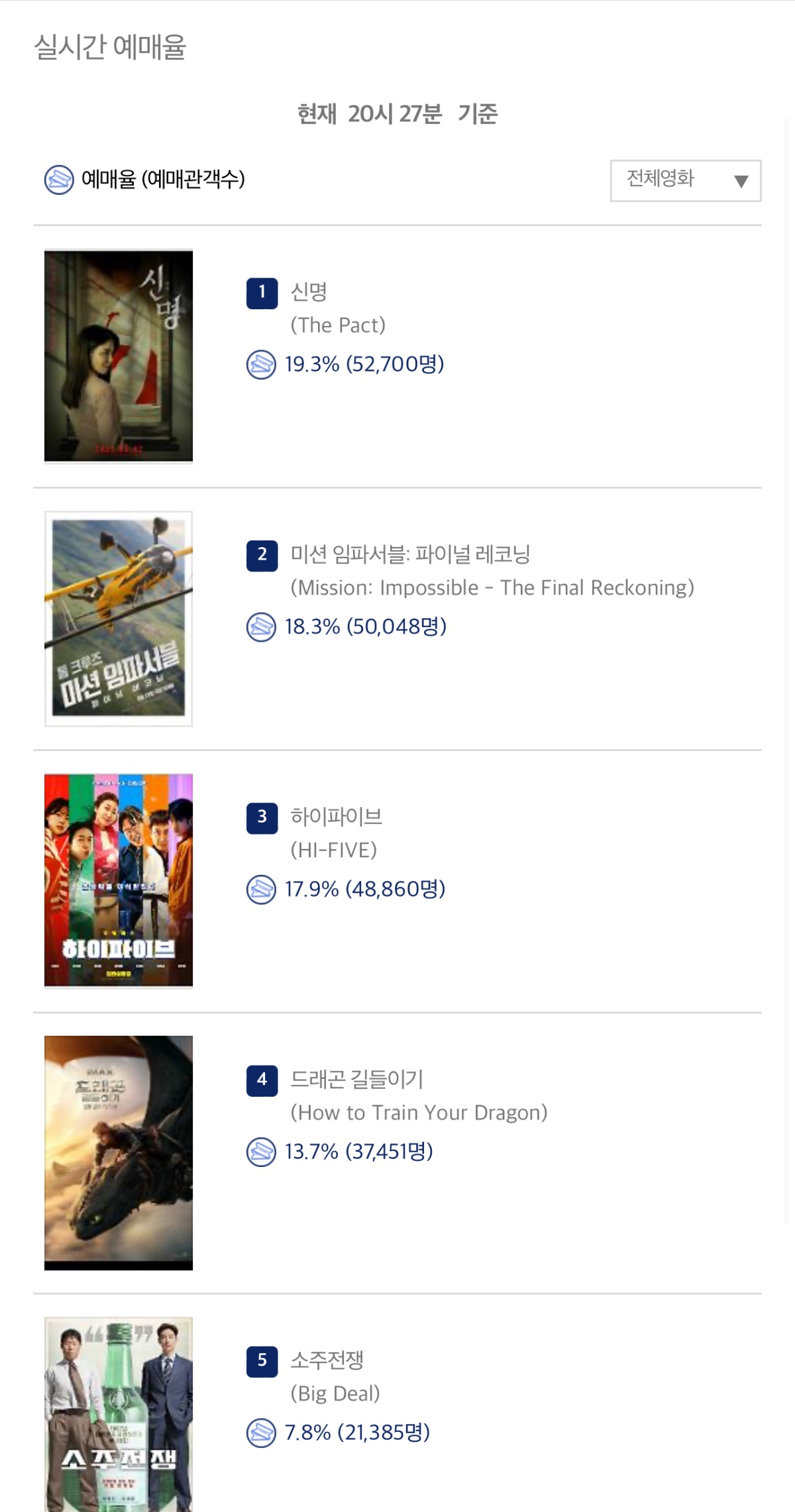
Task: Tap the How to Train Your Dragon poster
Action: coord(119,1152)
